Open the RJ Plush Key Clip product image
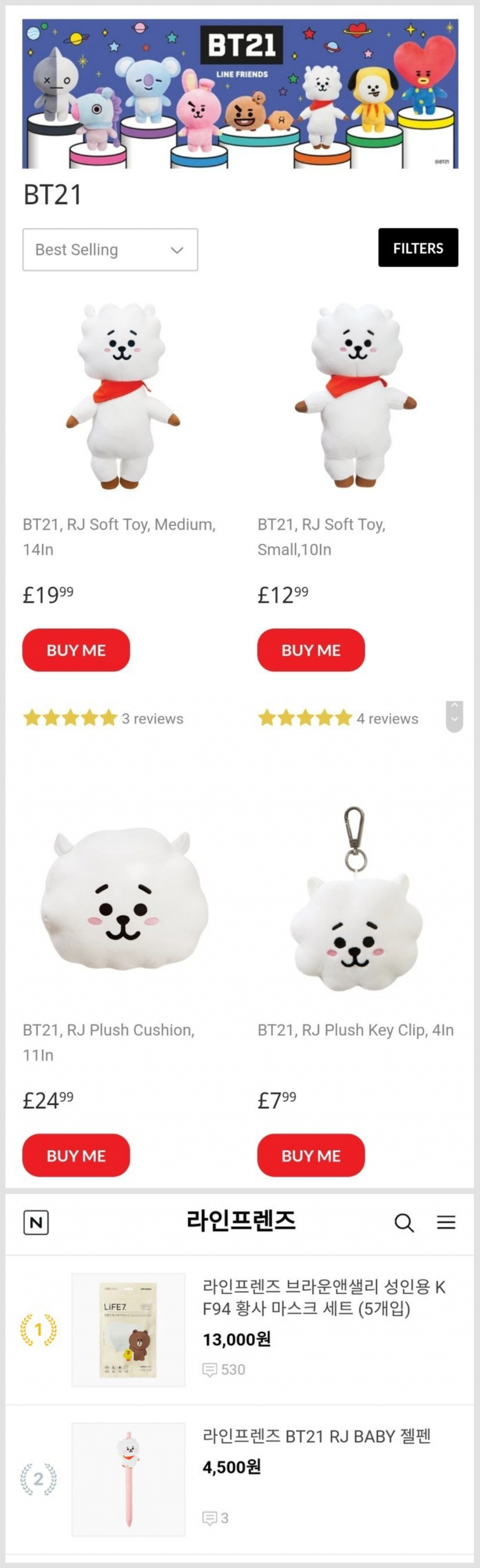 point(355,899)
